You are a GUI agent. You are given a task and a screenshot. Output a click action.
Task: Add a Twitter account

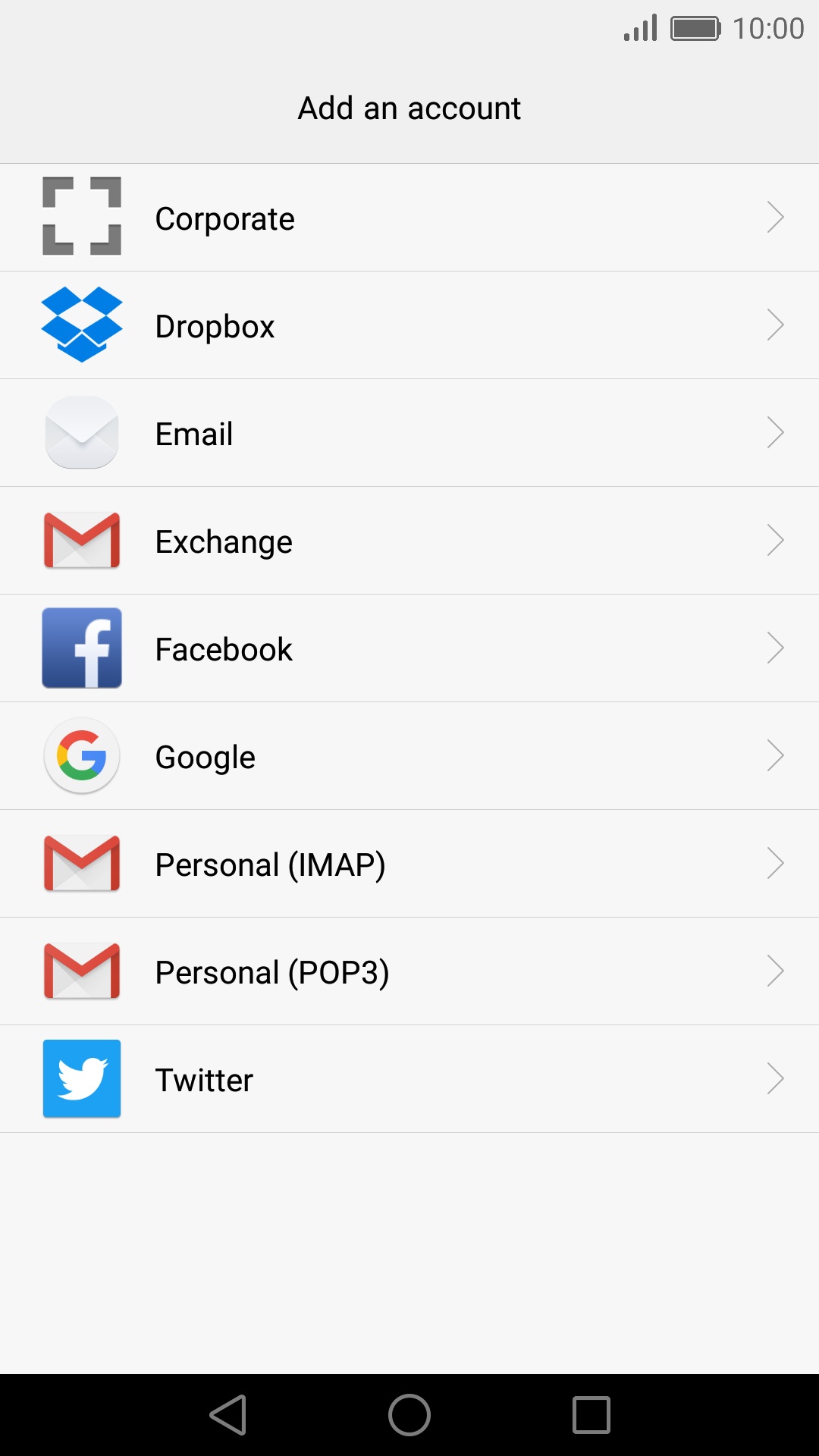coord(409,1080)
